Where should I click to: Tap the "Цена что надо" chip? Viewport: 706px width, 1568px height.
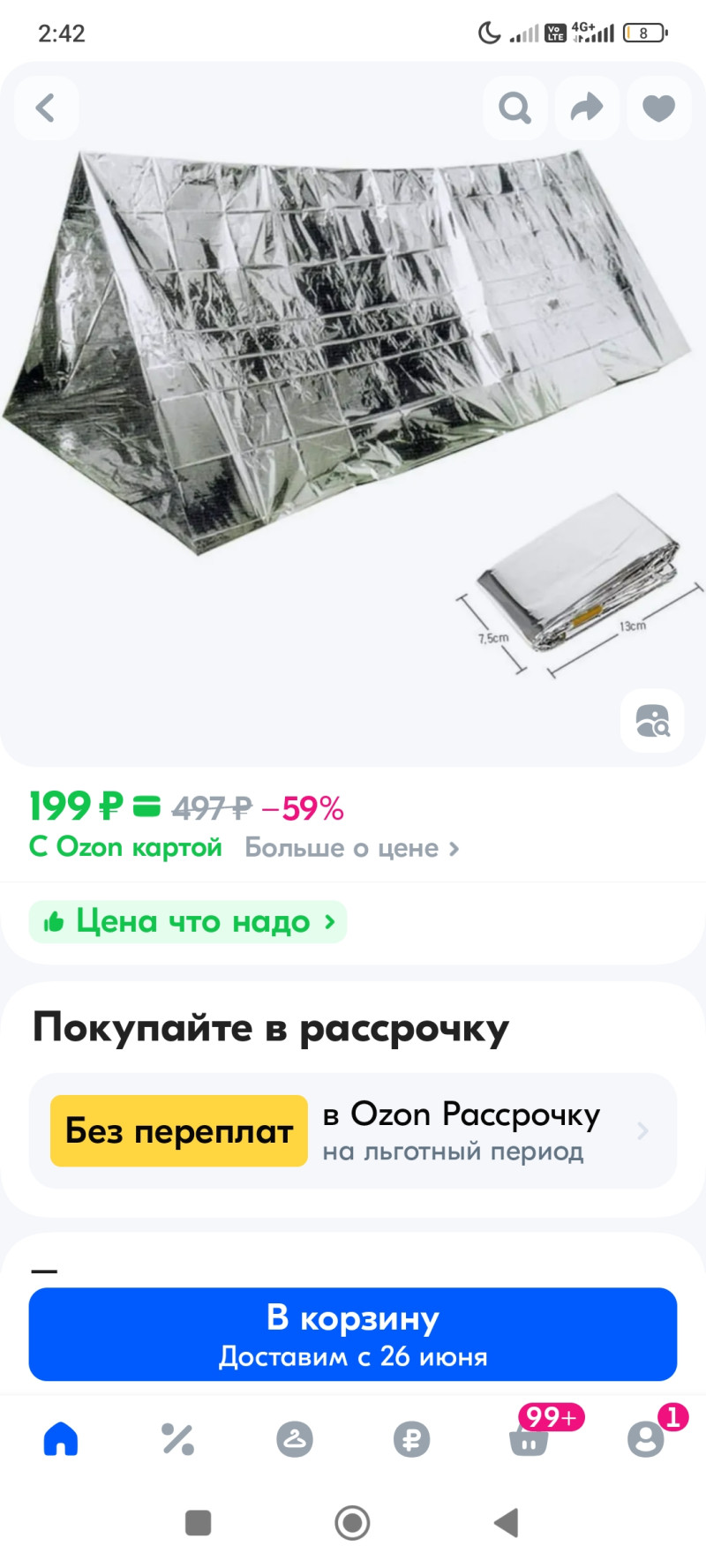[x=188, y=922]
